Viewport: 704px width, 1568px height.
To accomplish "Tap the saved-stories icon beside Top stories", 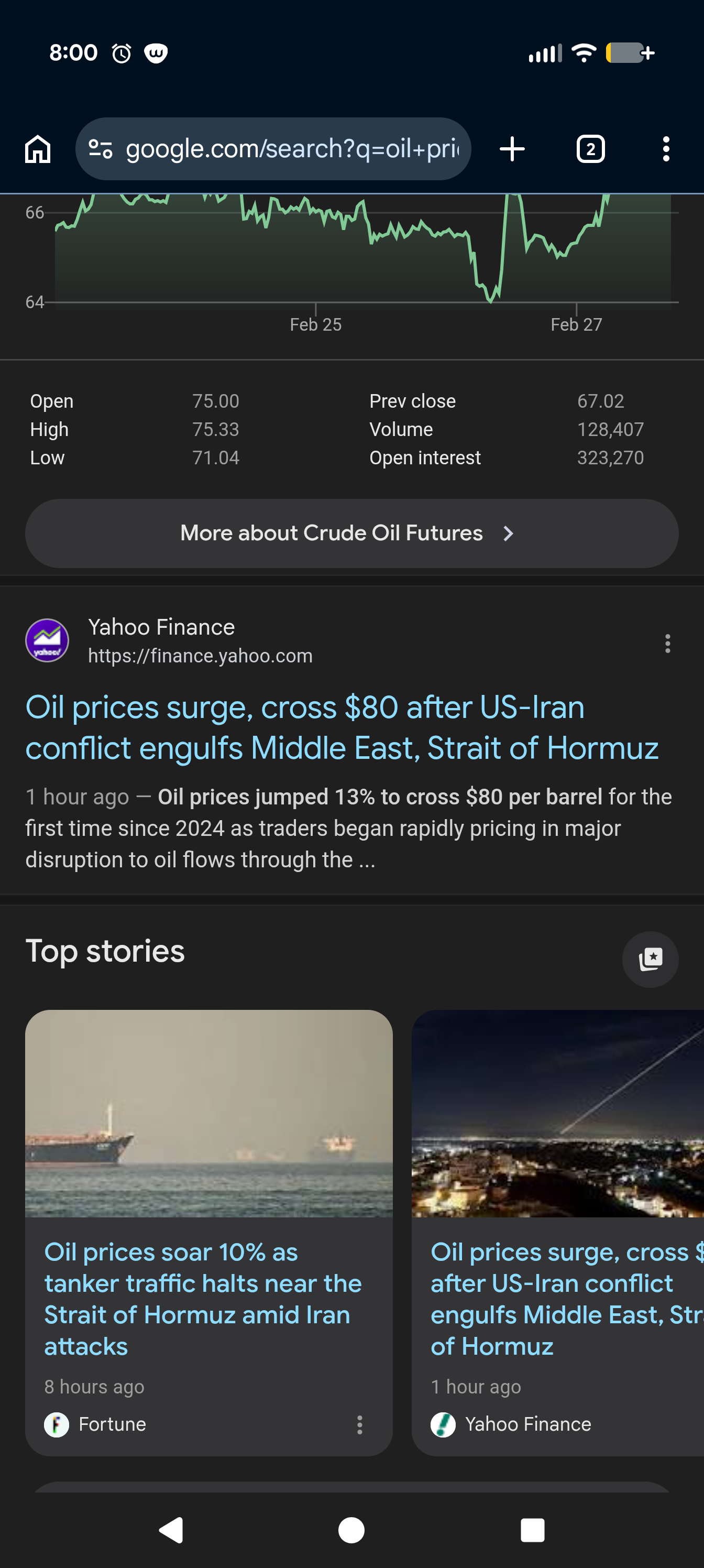I will pos(649,959).
